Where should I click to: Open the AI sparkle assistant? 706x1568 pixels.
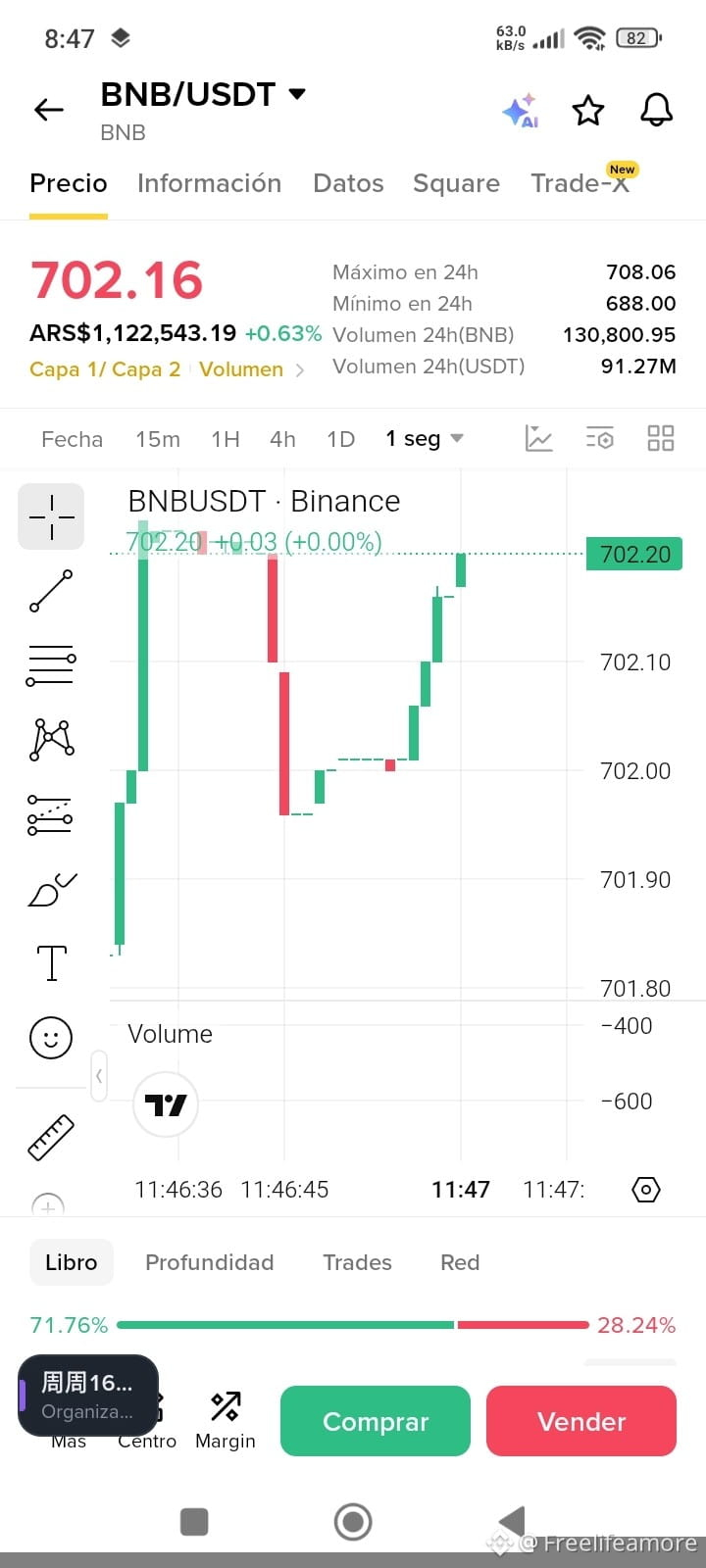pos(521,111)
